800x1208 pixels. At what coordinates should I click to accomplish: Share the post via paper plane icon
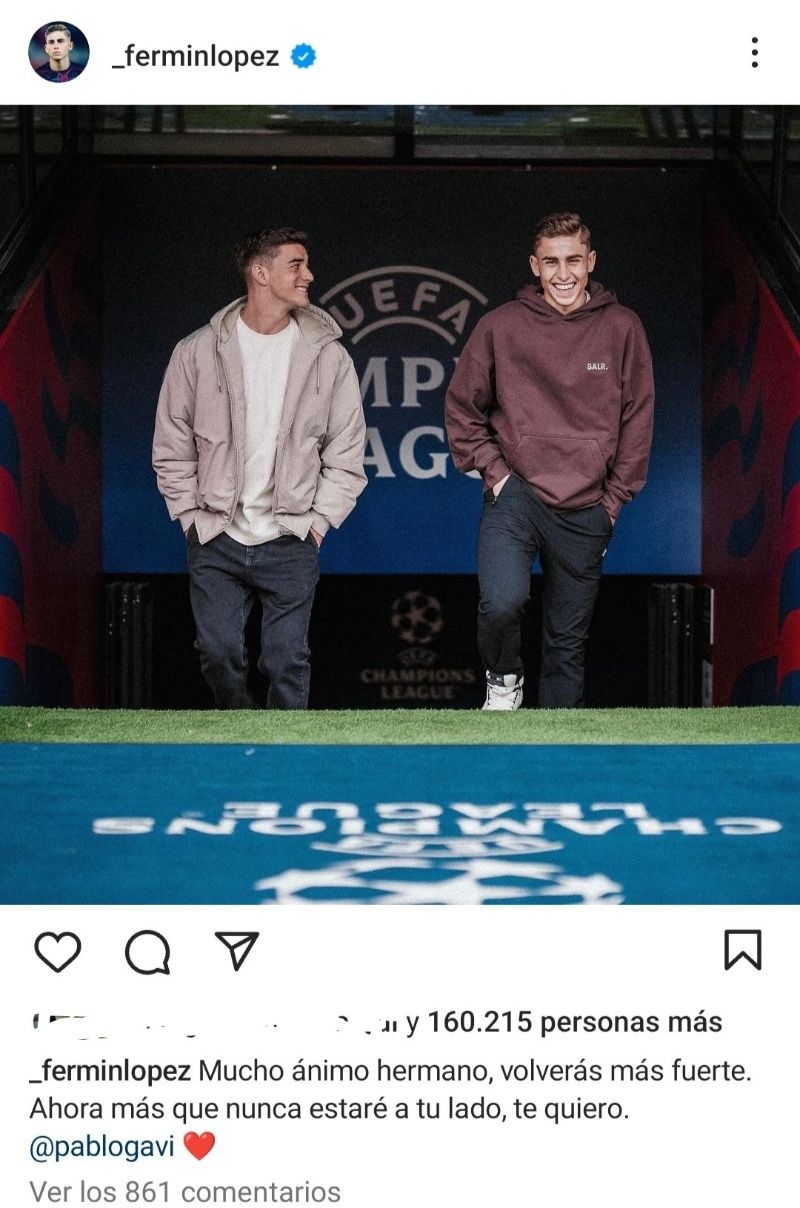(237, 951)
